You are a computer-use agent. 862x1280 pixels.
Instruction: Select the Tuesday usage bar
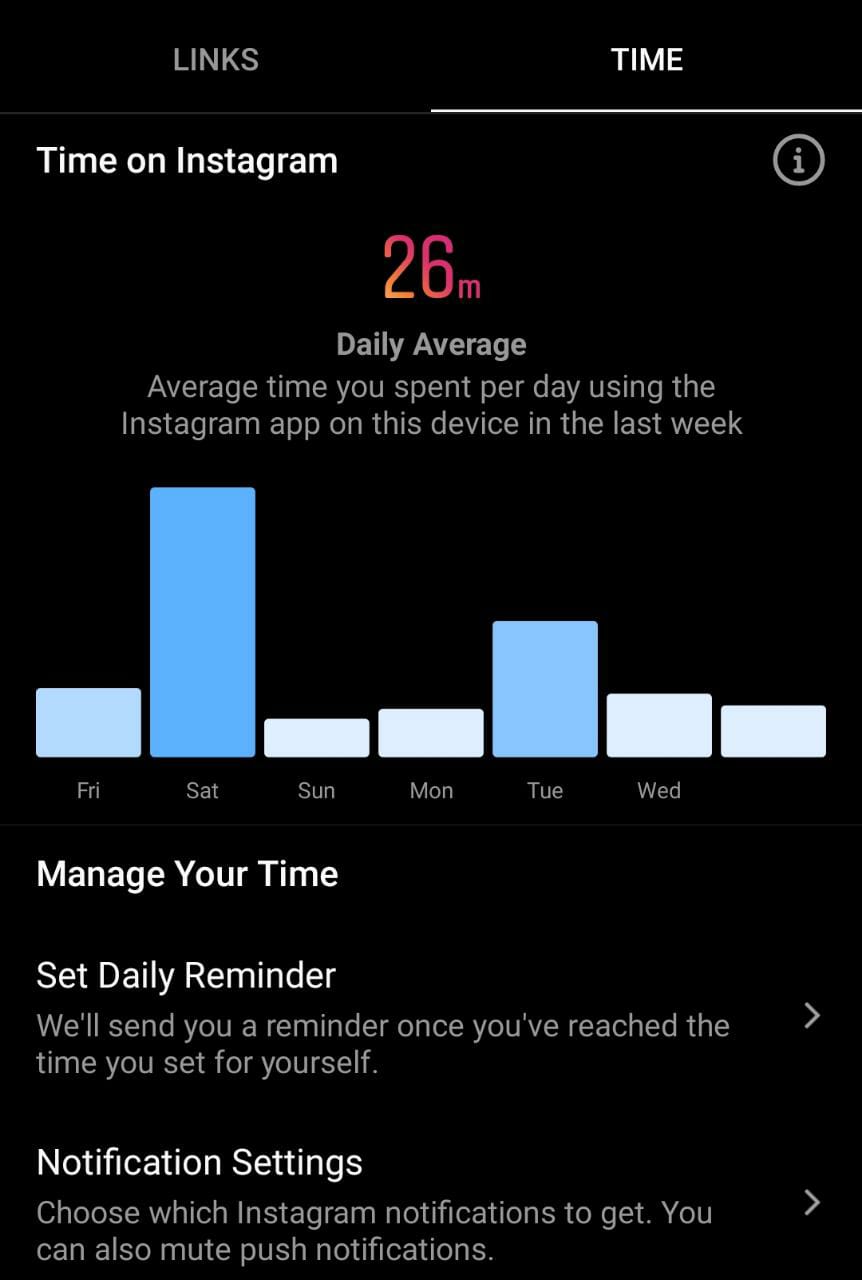click(544, 685)
